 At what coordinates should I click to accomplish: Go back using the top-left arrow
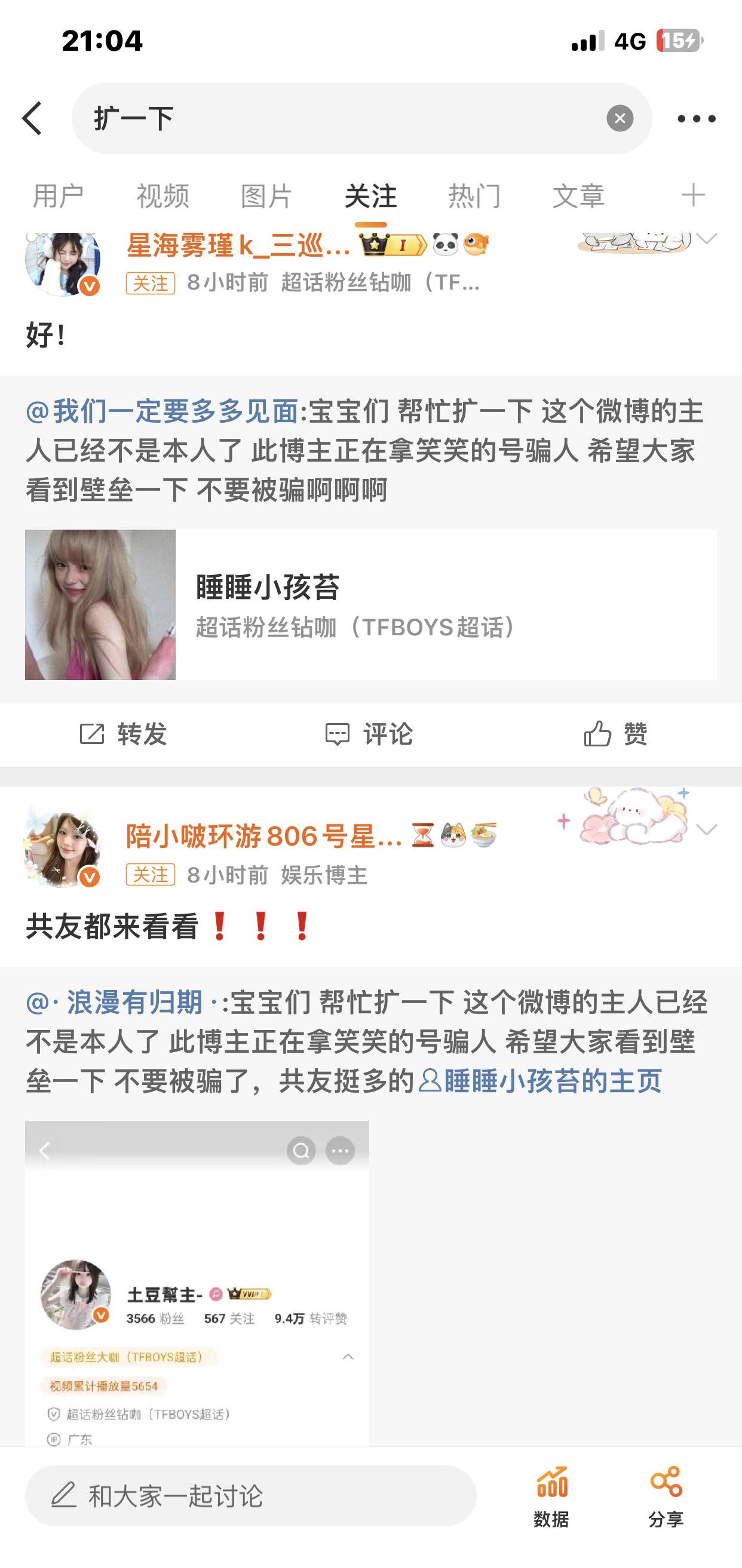[32, 118]
